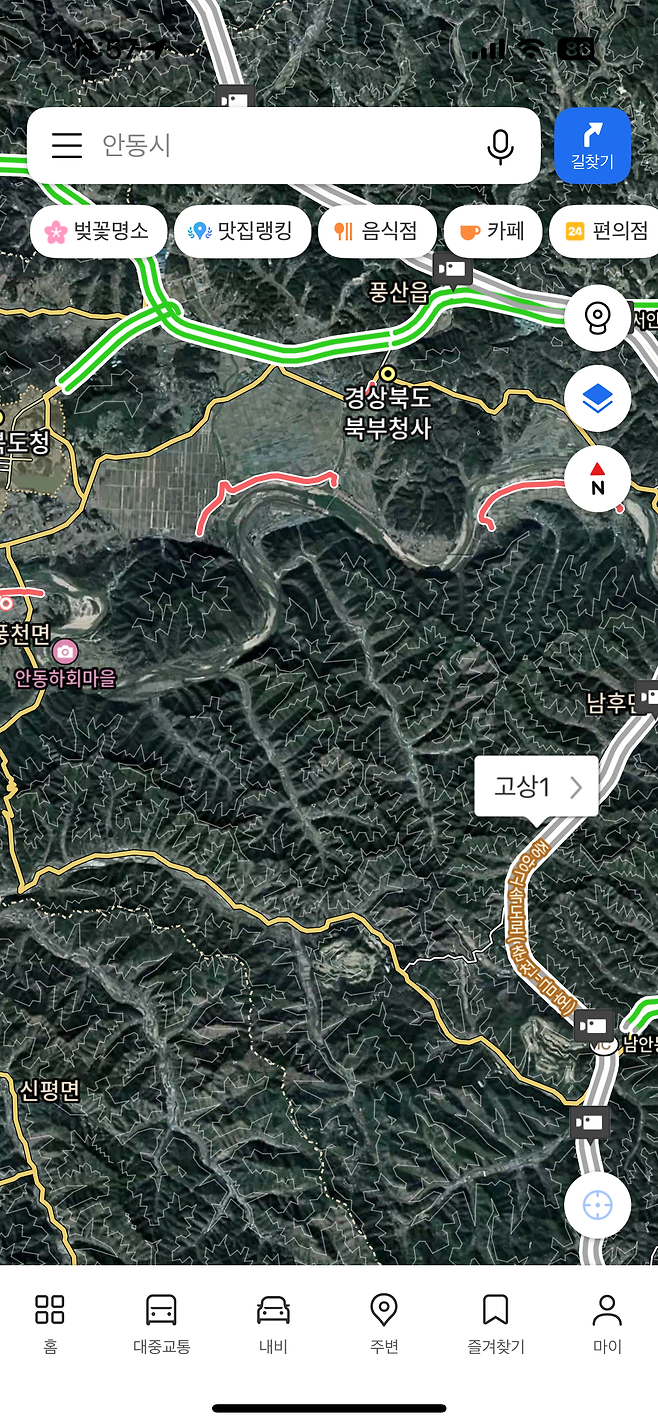Filter map by 카페
The width and height of the screenshot is (658, 1426).
point(492,232)
